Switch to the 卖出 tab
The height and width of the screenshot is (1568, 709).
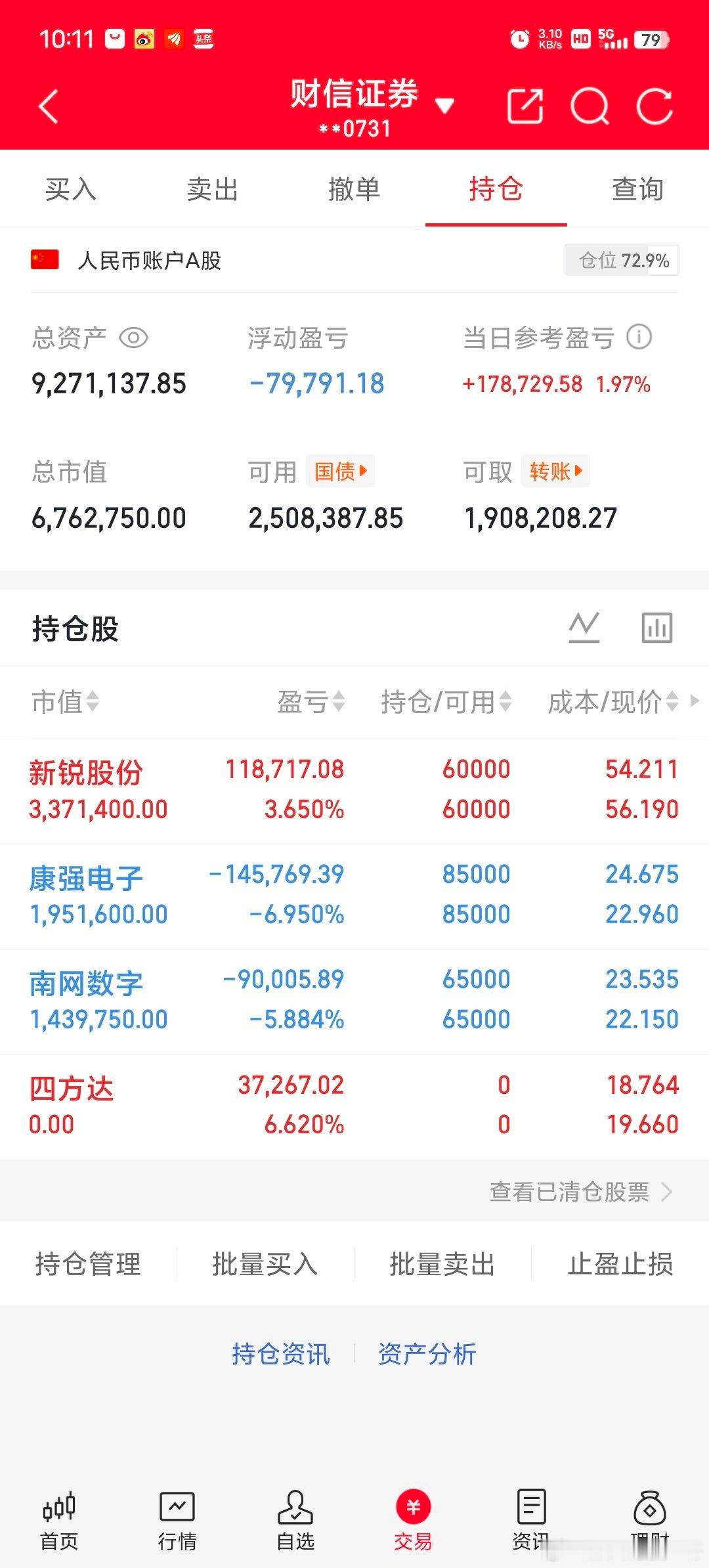(213, 189)
